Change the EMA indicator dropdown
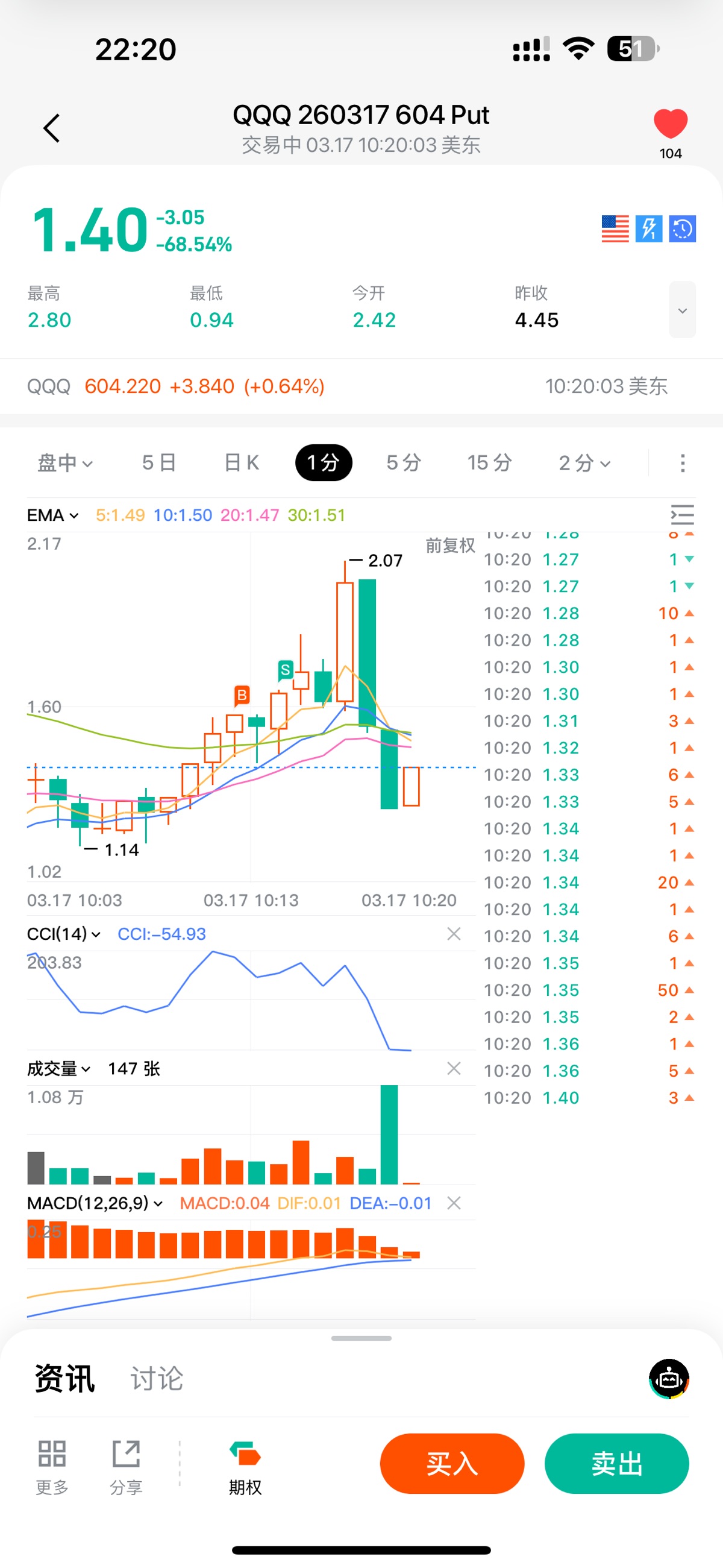This screenshot has height=1568, width=723. (53, 515)
